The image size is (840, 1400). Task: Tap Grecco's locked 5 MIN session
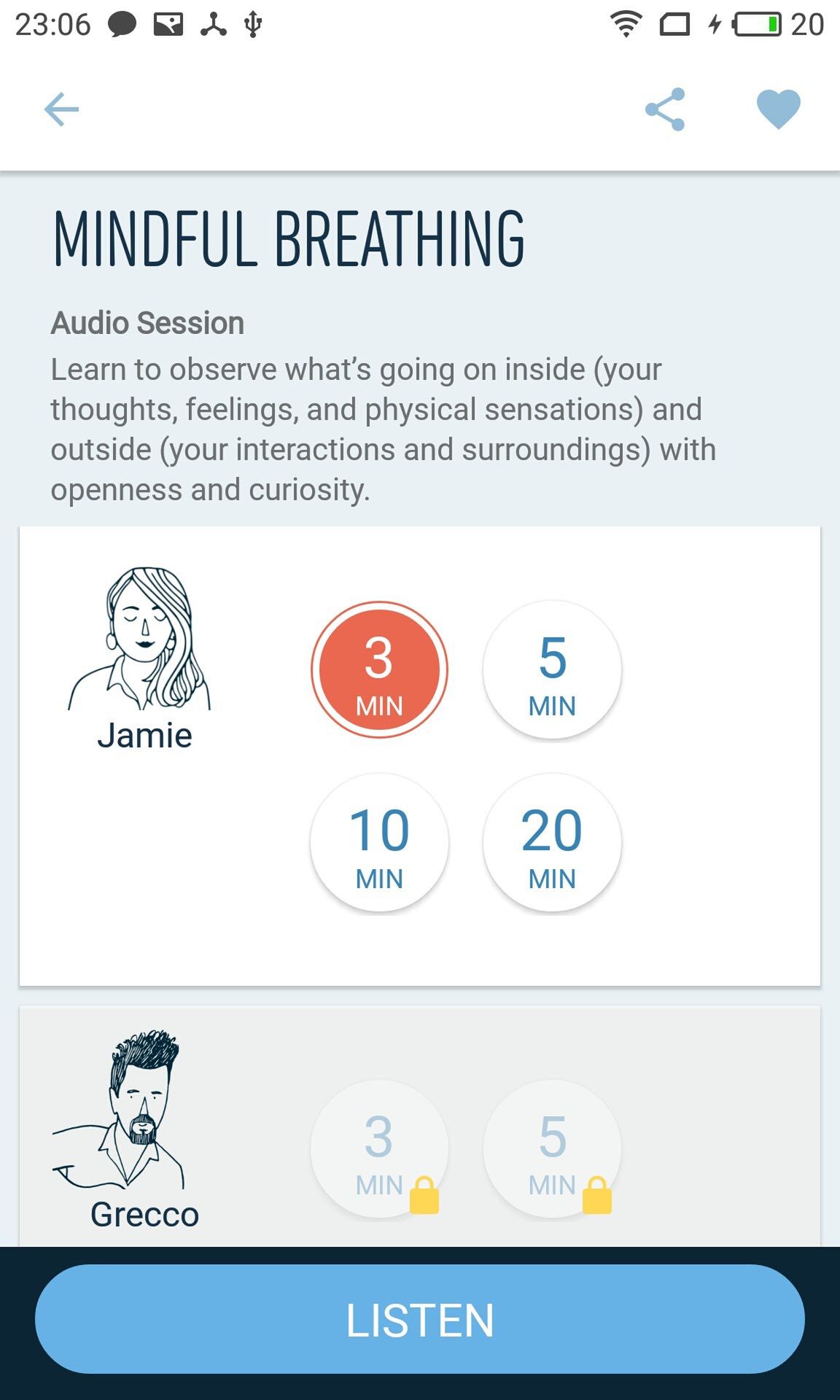click(552, 1149)
